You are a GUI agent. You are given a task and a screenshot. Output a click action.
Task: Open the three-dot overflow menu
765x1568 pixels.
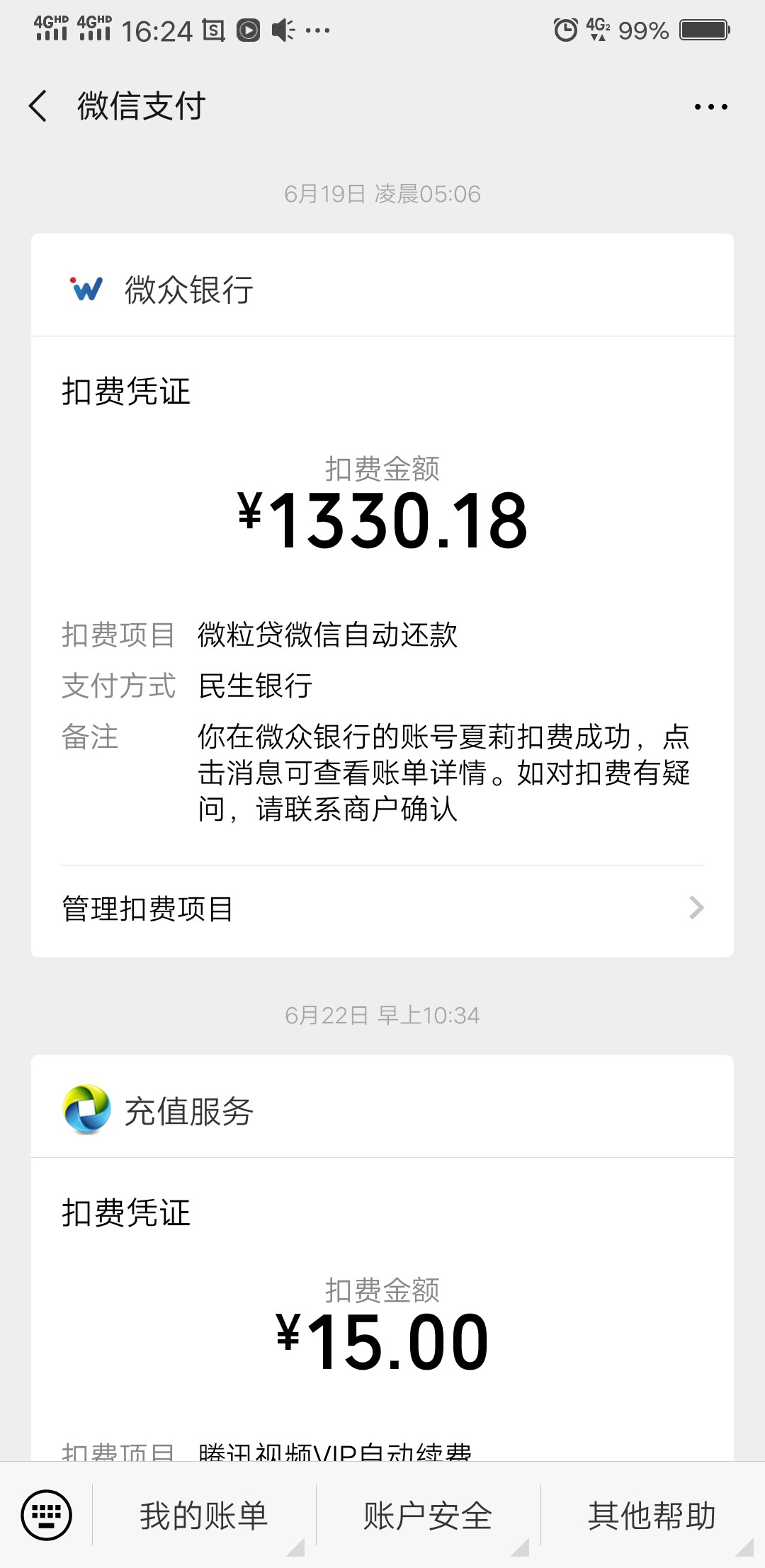point(710,107)
